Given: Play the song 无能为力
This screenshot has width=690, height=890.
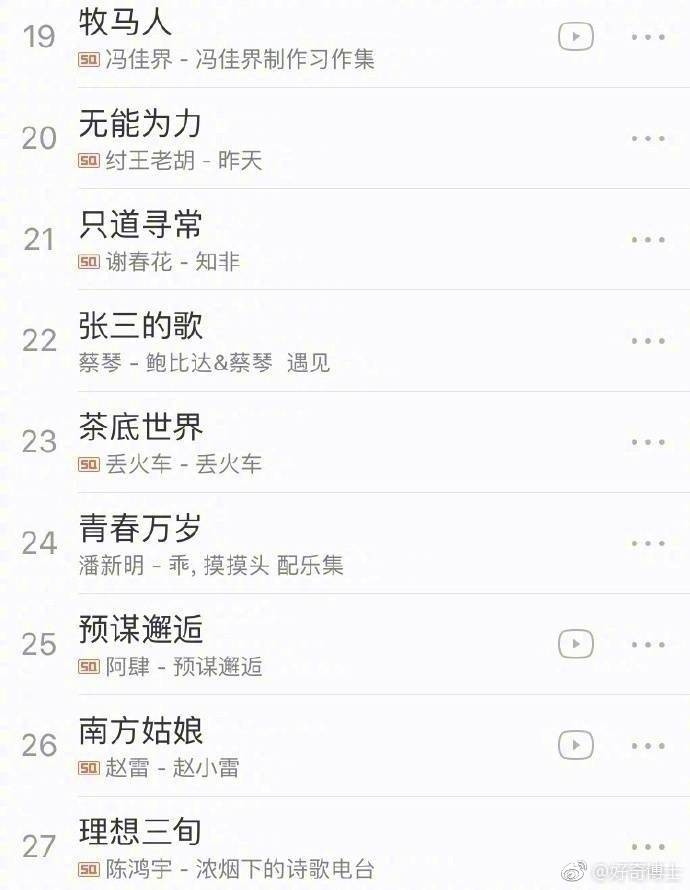Looking at the screenshot, I should pyautogui.click(x=140, y=124).
